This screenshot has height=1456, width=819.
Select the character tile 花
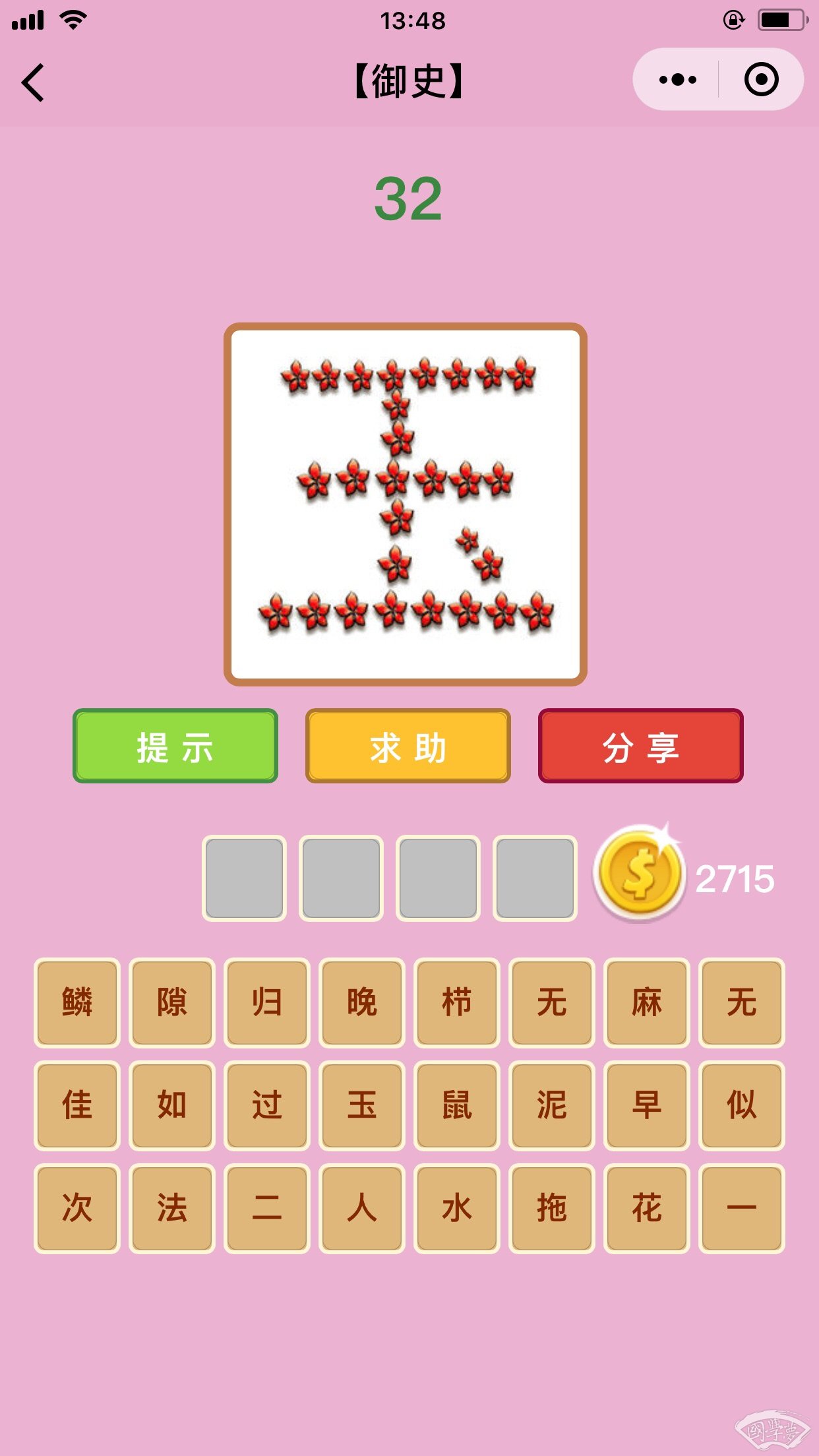point(646,1208)
